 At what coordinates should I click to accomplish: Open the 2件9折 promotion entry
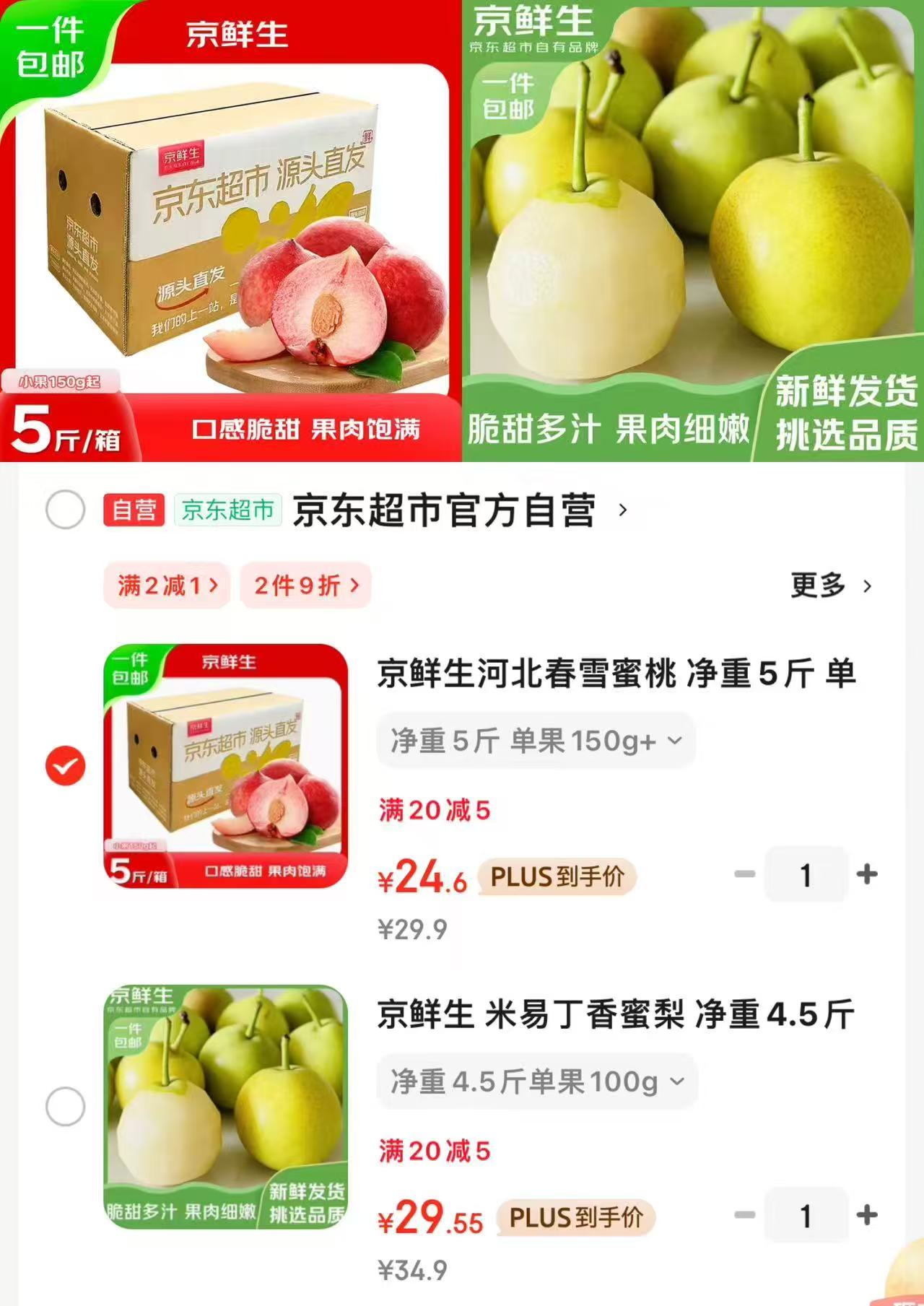tap(305, 586)
